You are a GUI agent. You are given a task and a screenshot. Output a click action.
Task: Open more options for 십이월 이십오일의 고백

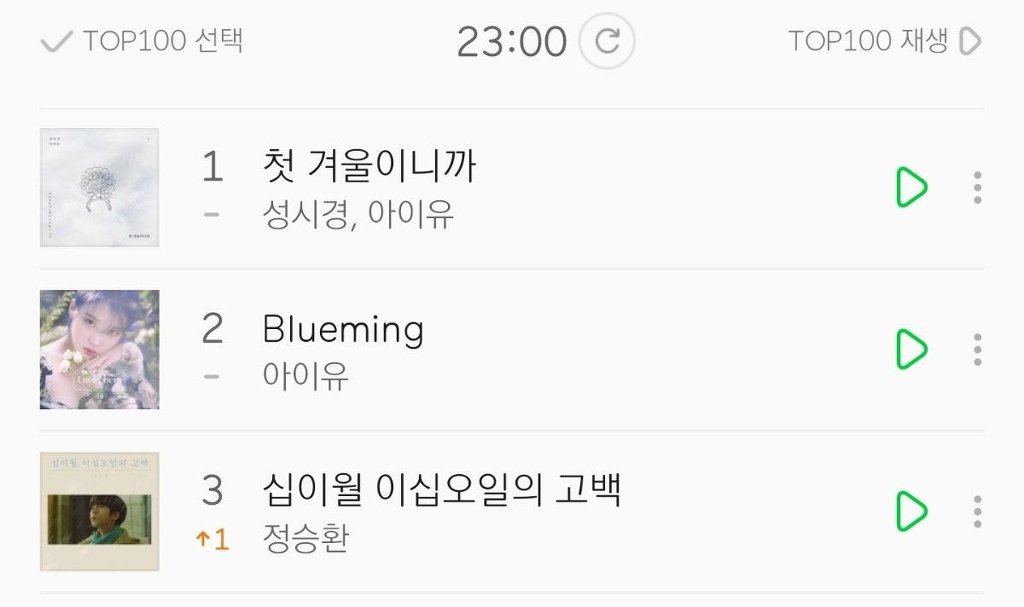tap(977, 511)
